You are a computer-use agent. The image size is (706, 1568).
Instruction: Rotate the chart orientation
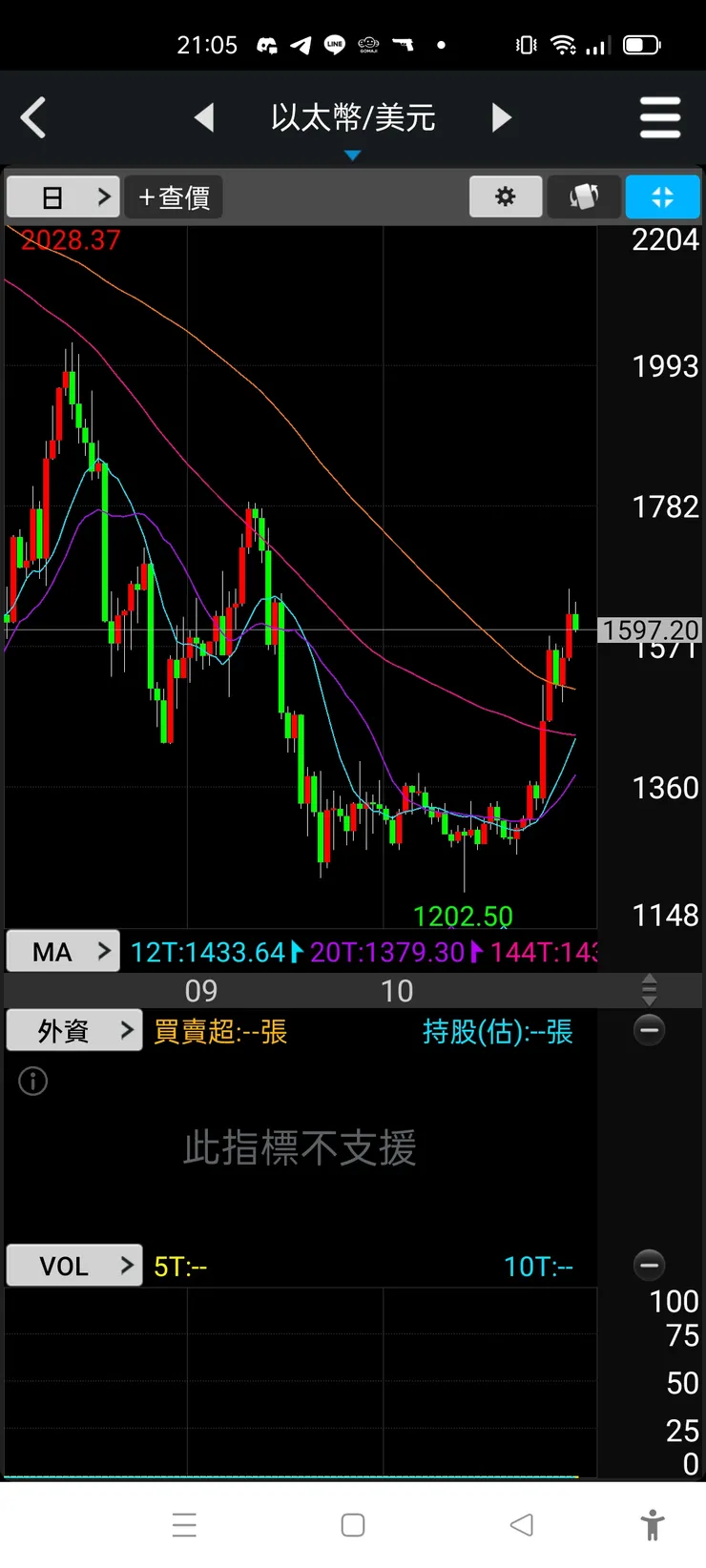click(584, 197)
